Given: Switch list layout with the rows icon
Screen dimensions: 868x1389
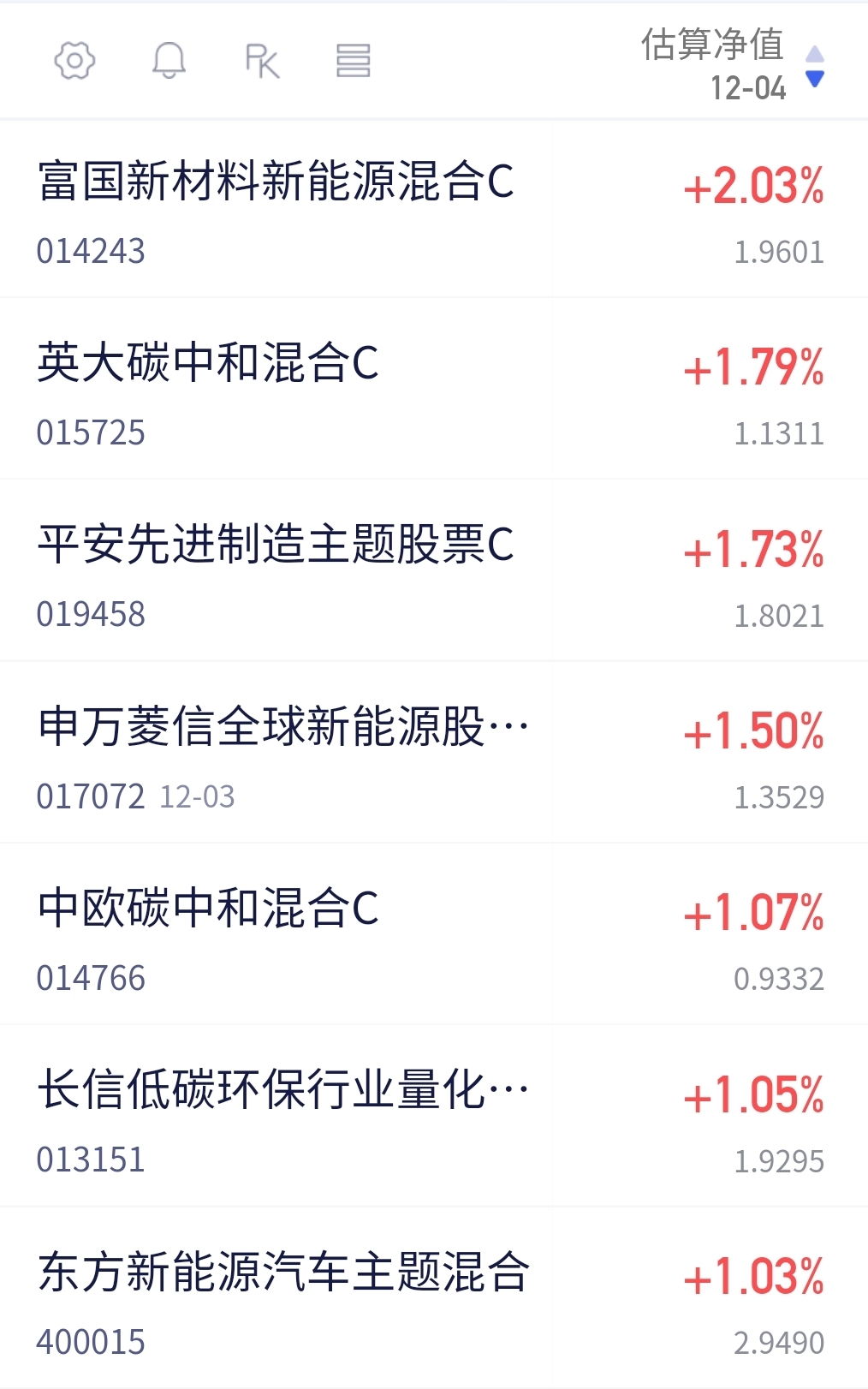Looking at the screenshot, I should [353, 61].
